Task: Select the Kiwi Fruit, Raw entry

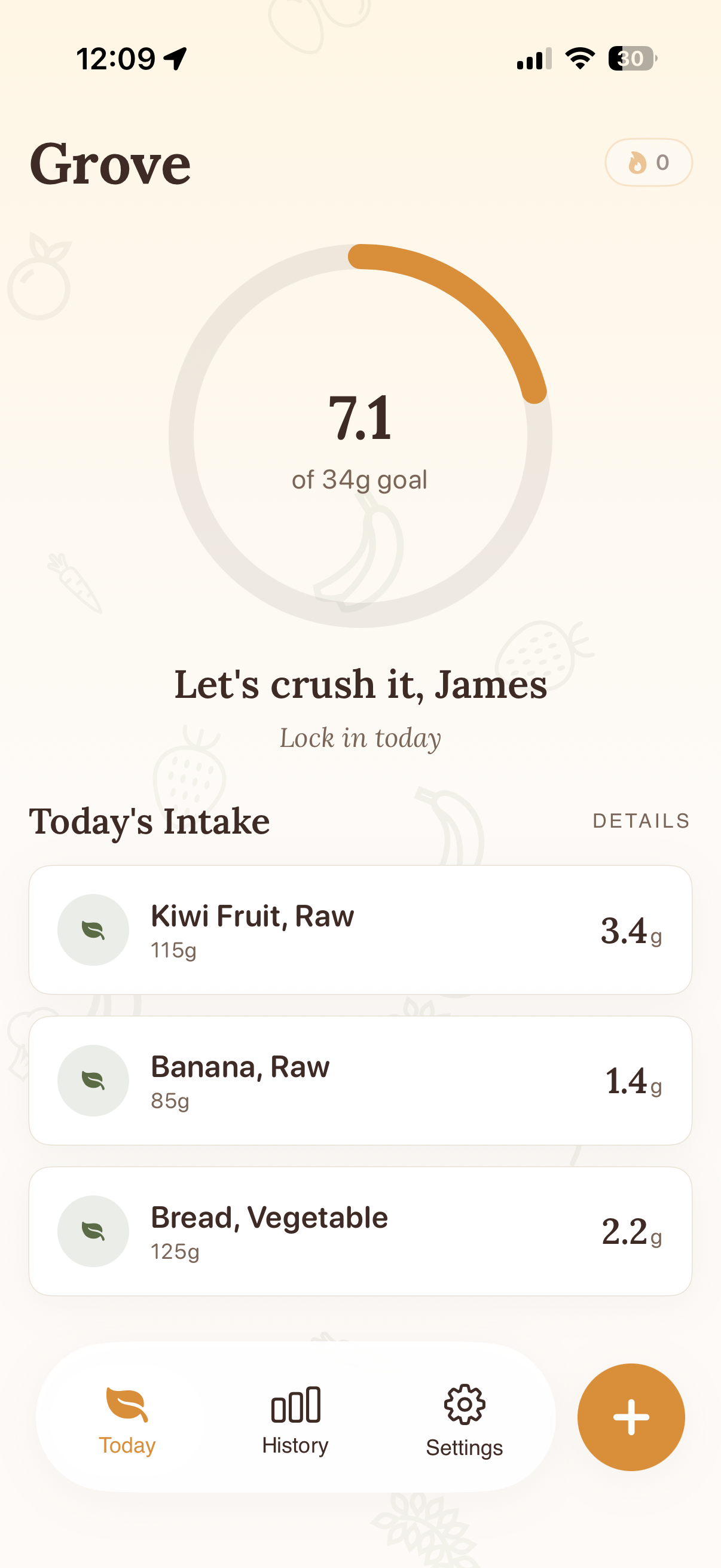Action: tap(360, 929)
